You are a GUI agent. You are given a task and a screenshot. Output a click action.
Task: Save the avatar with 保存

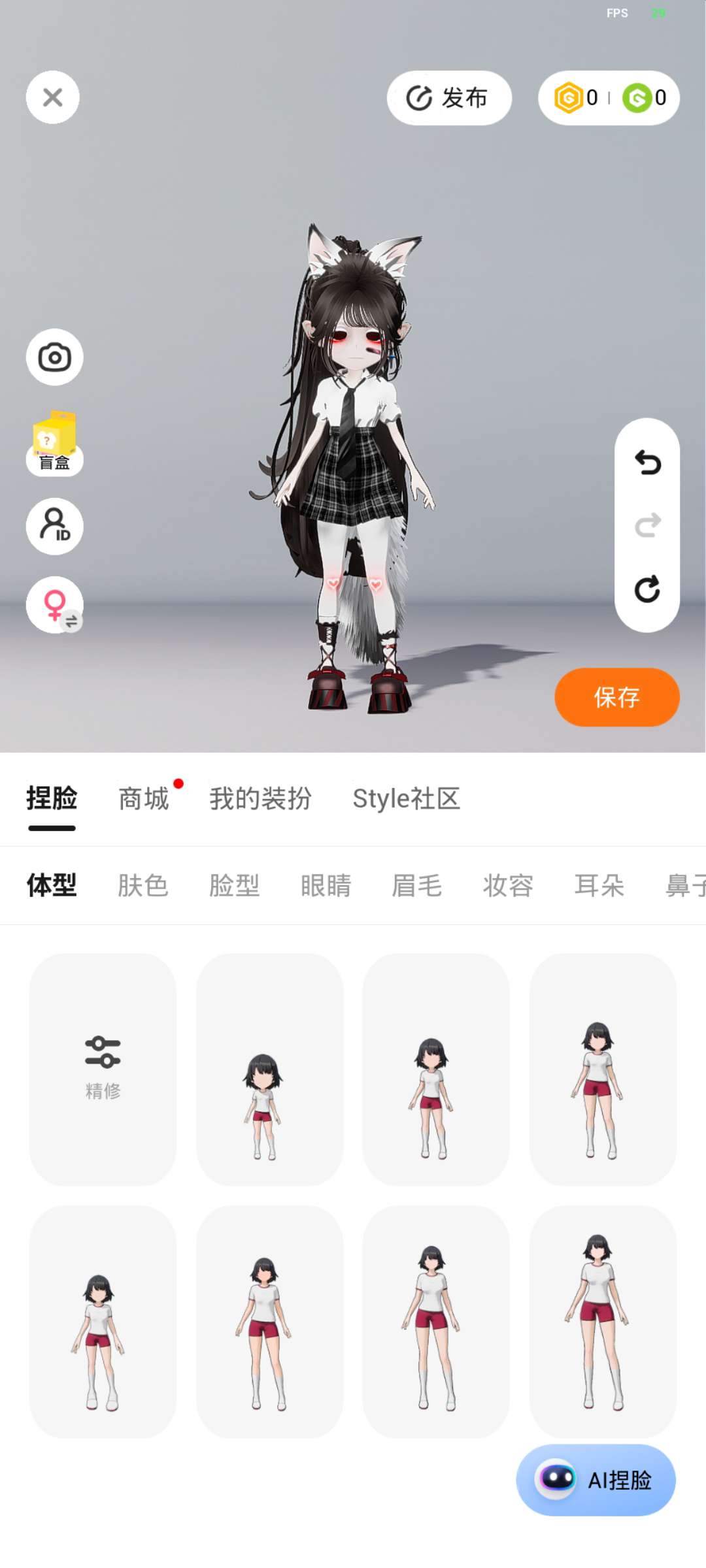coord(616,697)
